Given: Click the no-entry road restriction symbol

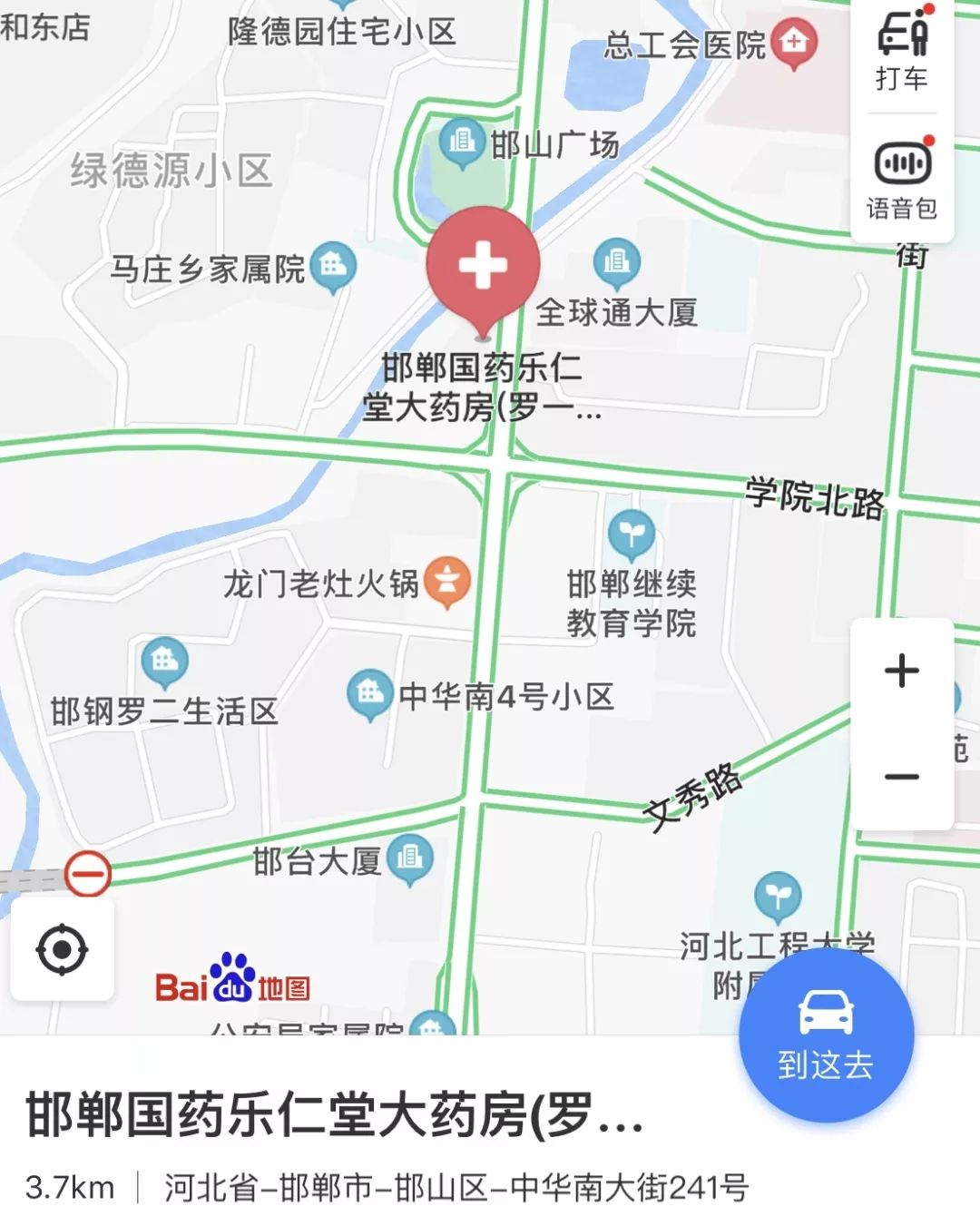Looking at the screenshot, I should [86, 874].
